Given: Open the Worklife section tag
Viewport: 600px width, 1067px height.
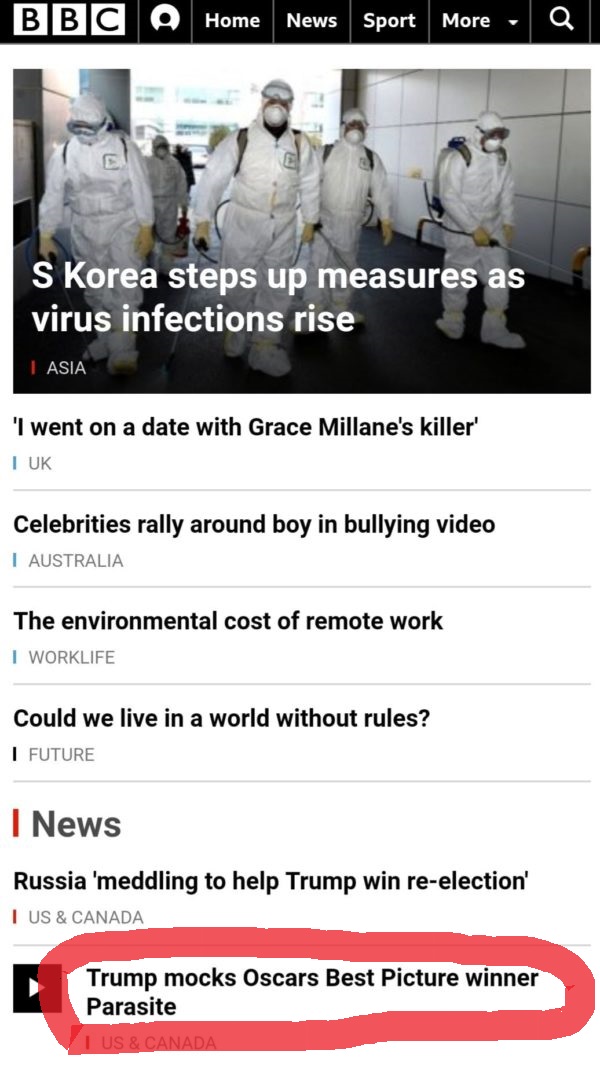Looking at the screenshot, I should click(x=71, y=657).
